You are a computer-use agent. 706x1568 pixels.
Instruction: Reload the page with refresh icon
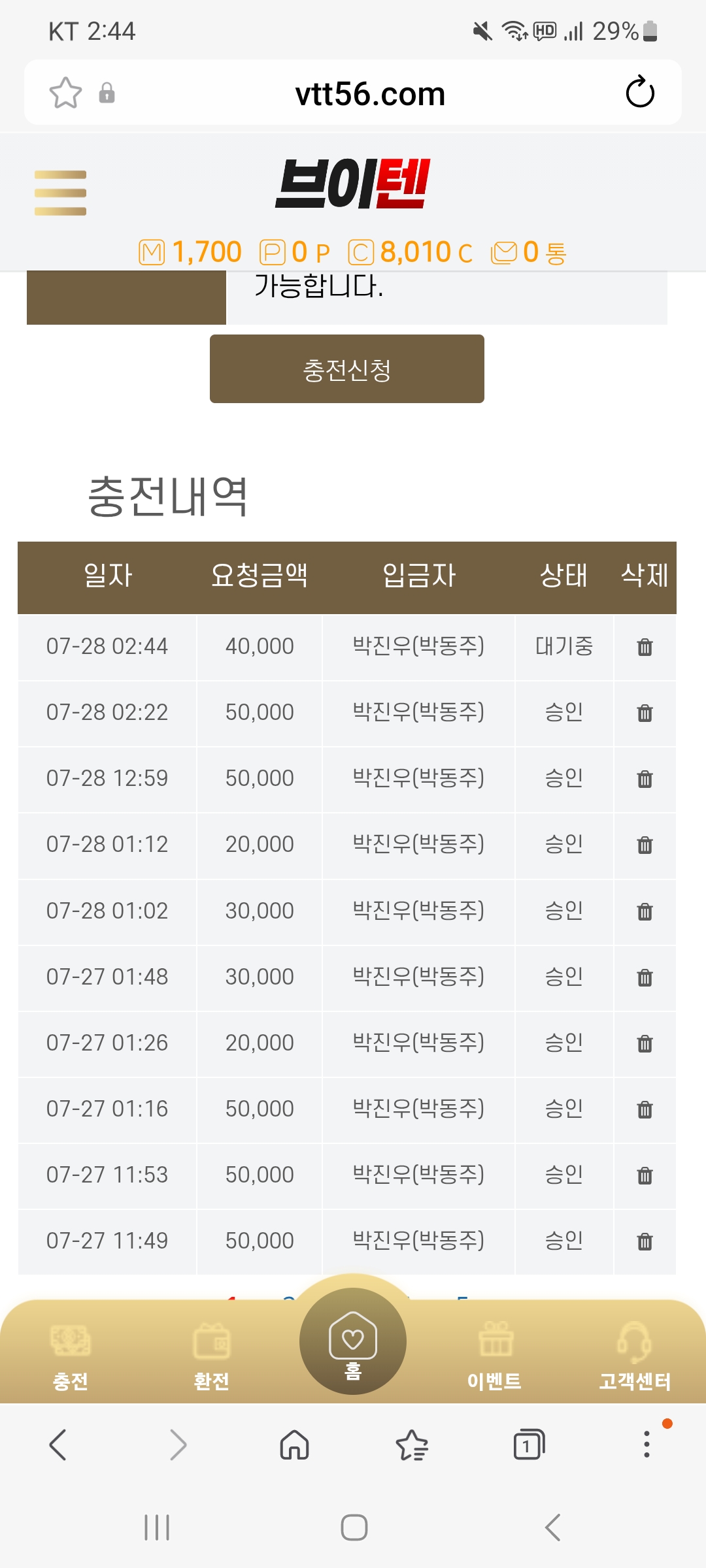[640, 92]
